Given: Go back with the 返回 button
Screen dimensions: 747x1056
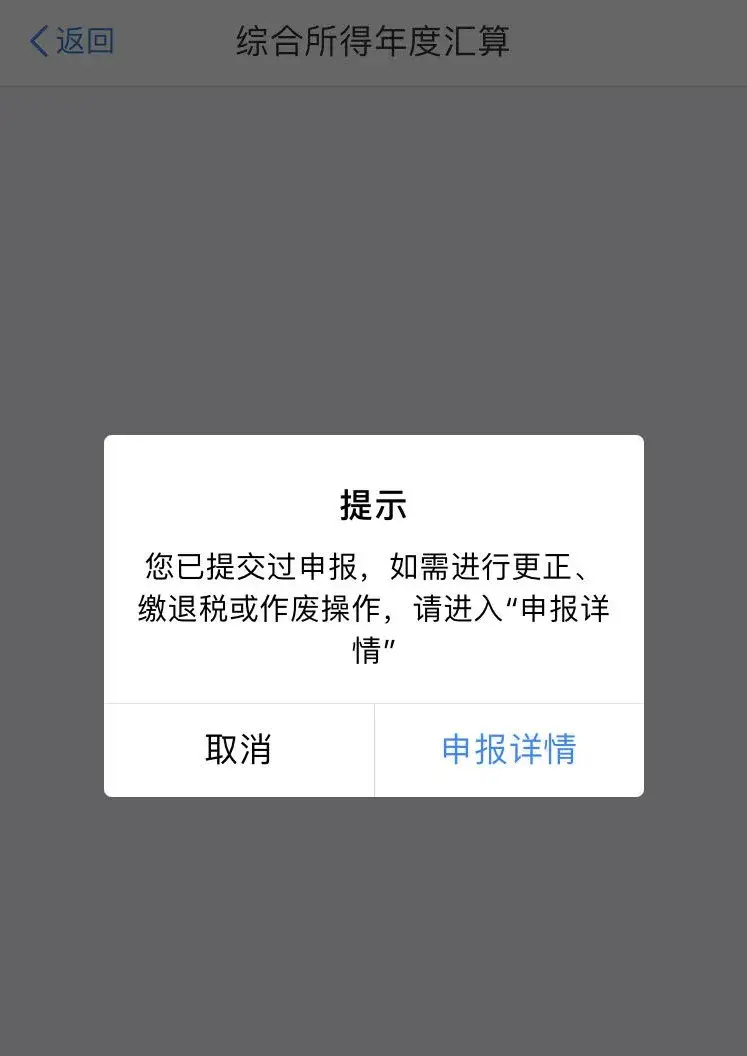Looking at the screenshot, I should [x=72, y=42].
